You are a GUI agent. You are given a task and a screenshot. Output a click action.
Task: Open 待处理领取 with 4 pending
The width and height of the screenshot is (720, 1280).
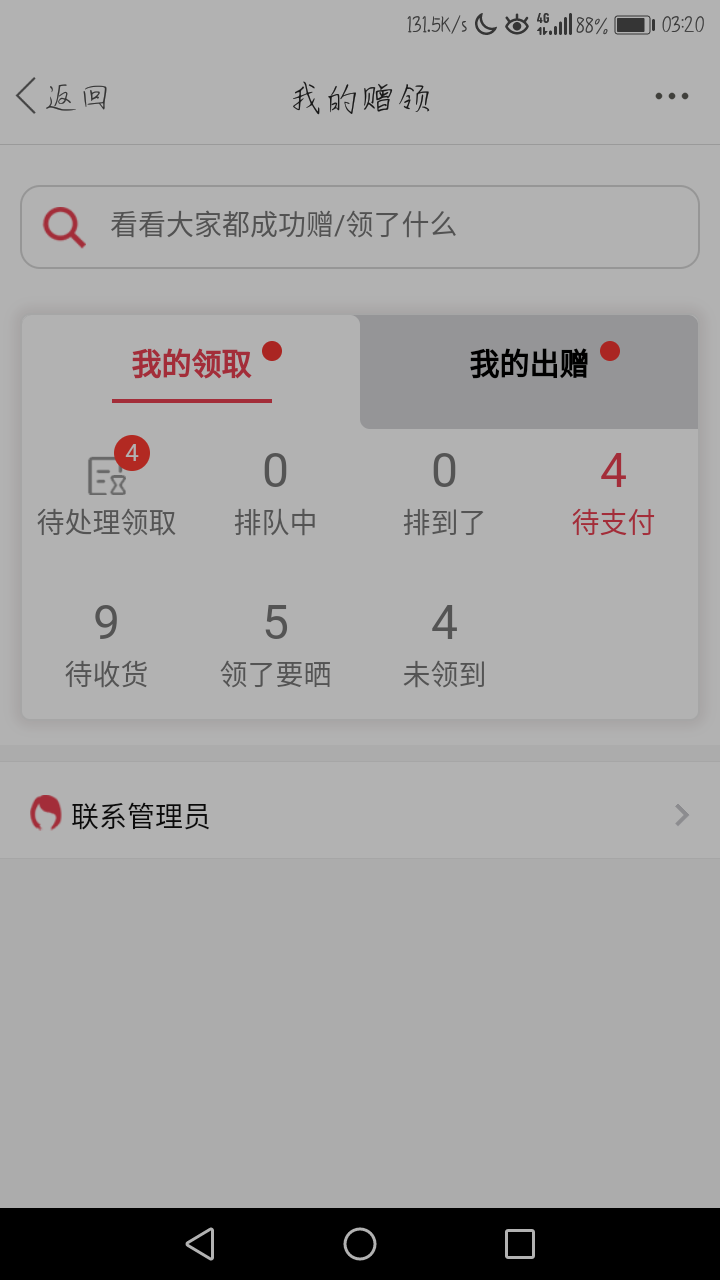pos(107,490)
